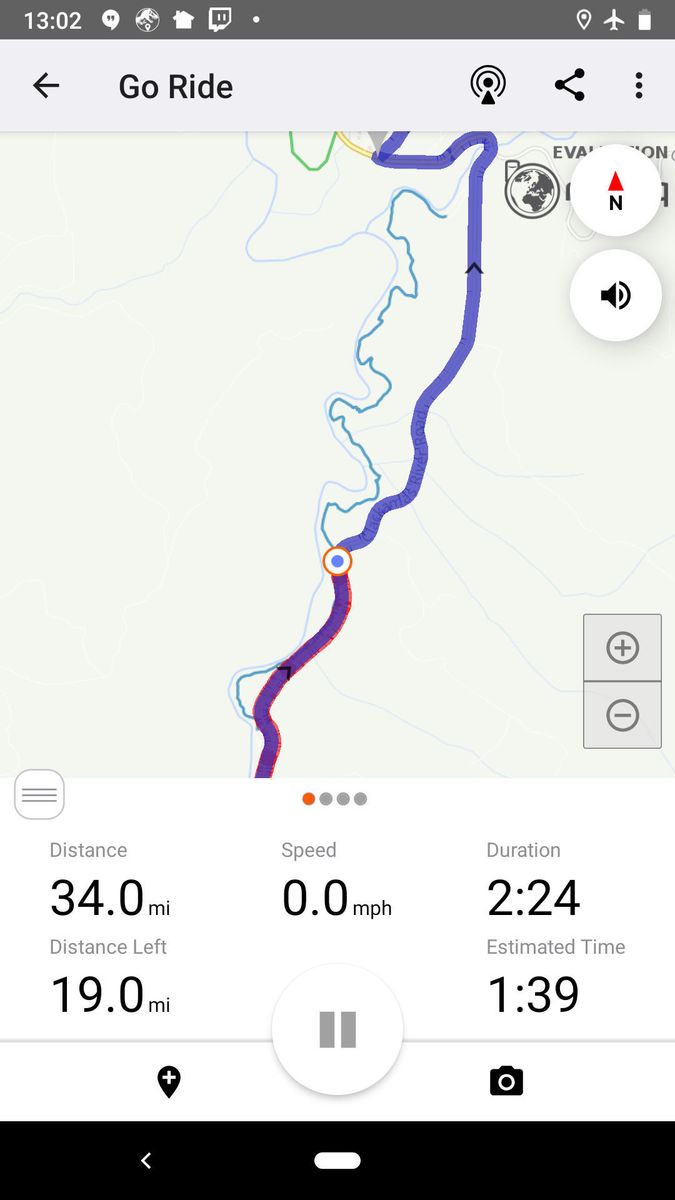Screen dimensions: 675x1200
Task: Go back from Go Ride screen
Action: point(46,86)
